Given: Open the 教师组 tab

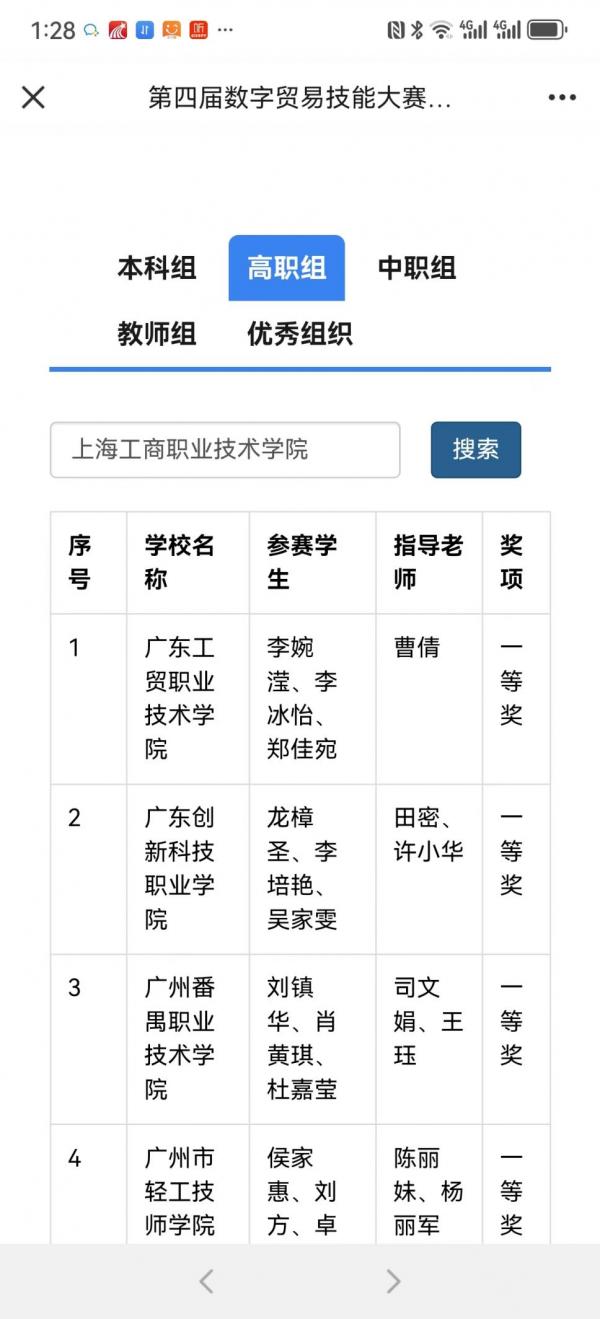Looking at the screenshot, I should click(x=157, y=334).
